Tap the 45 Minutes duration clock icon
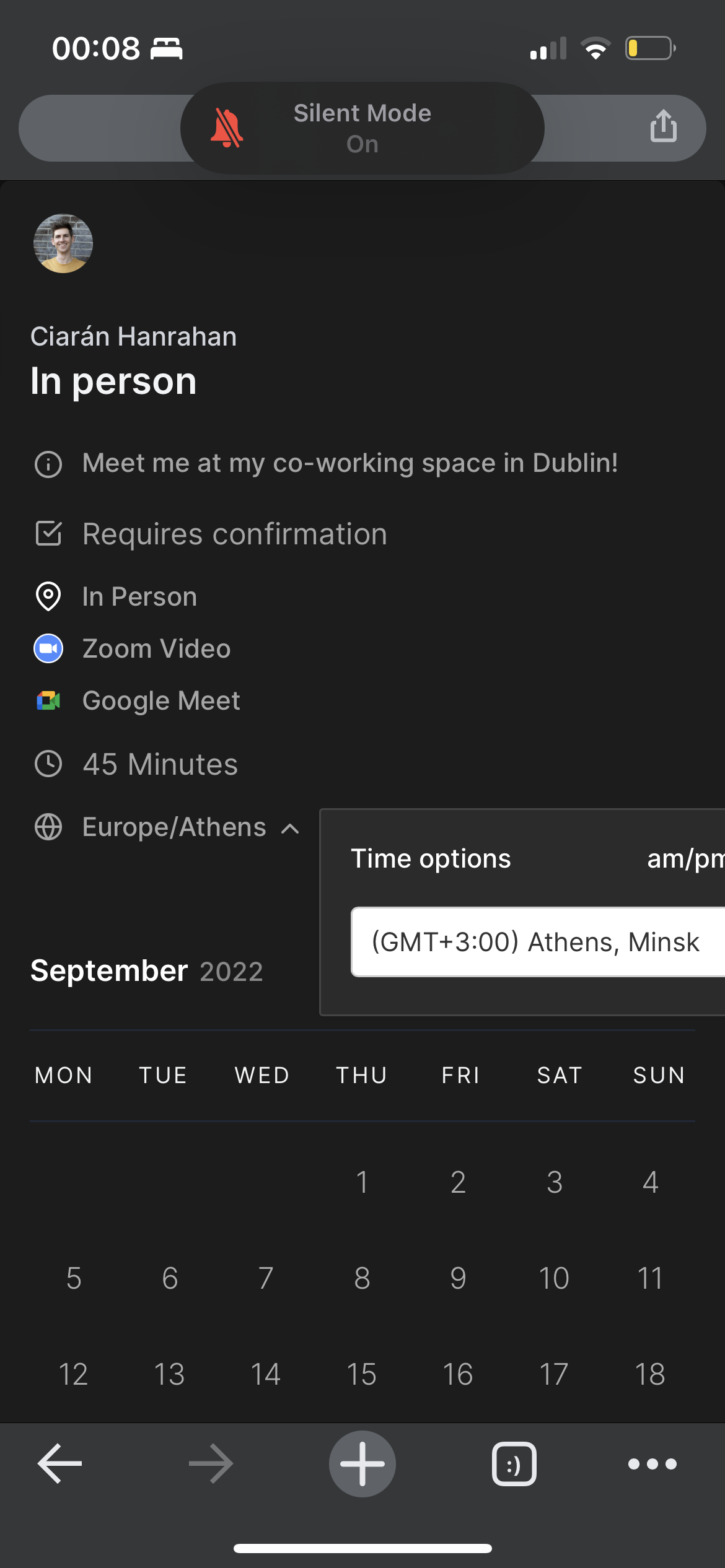The height and width of the screenshot is (1568, 725). [x=48, y=764]
